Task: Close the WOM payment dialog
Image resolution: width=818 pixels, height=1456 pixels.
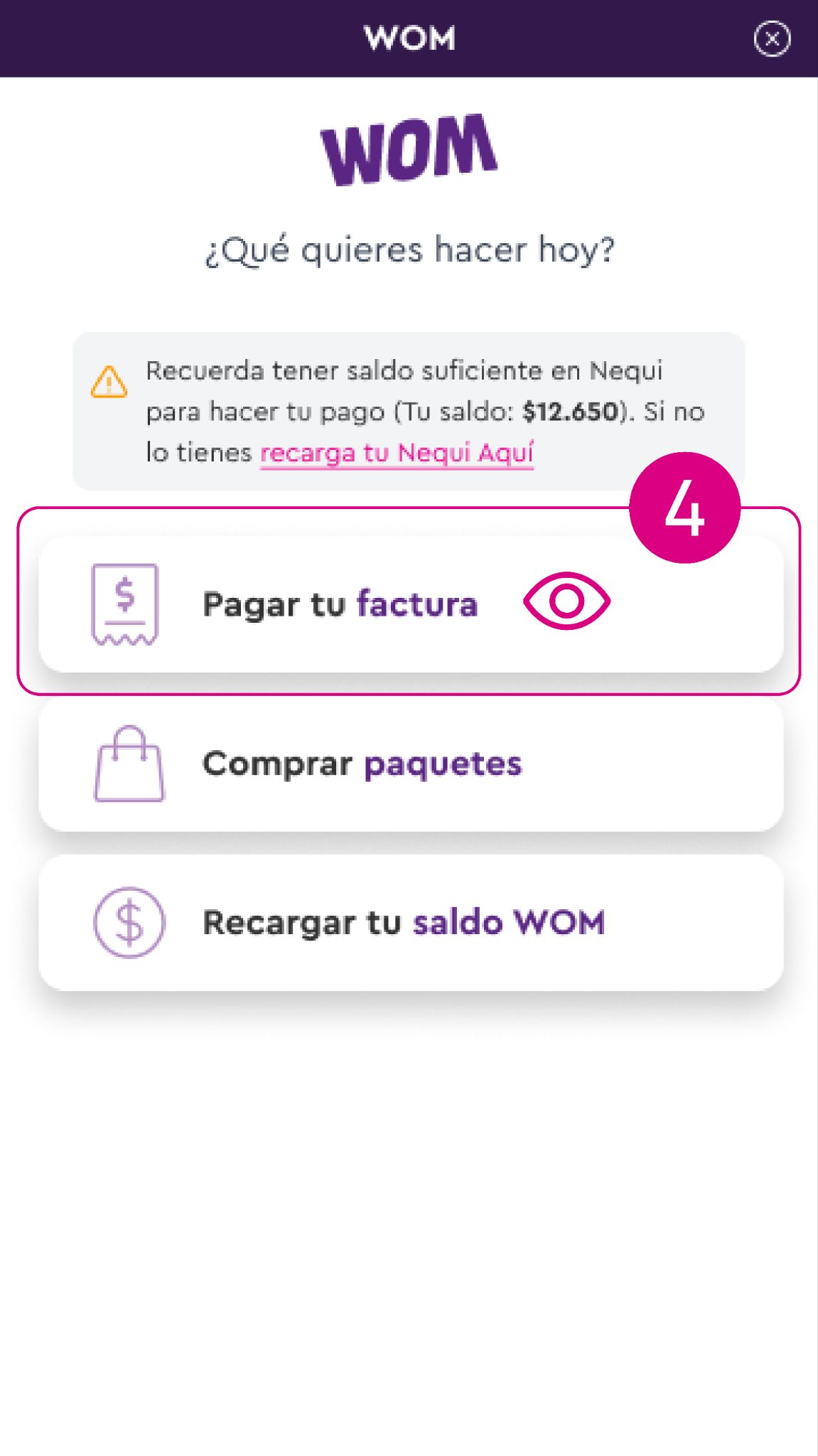Action: click(x=772, y=40)
